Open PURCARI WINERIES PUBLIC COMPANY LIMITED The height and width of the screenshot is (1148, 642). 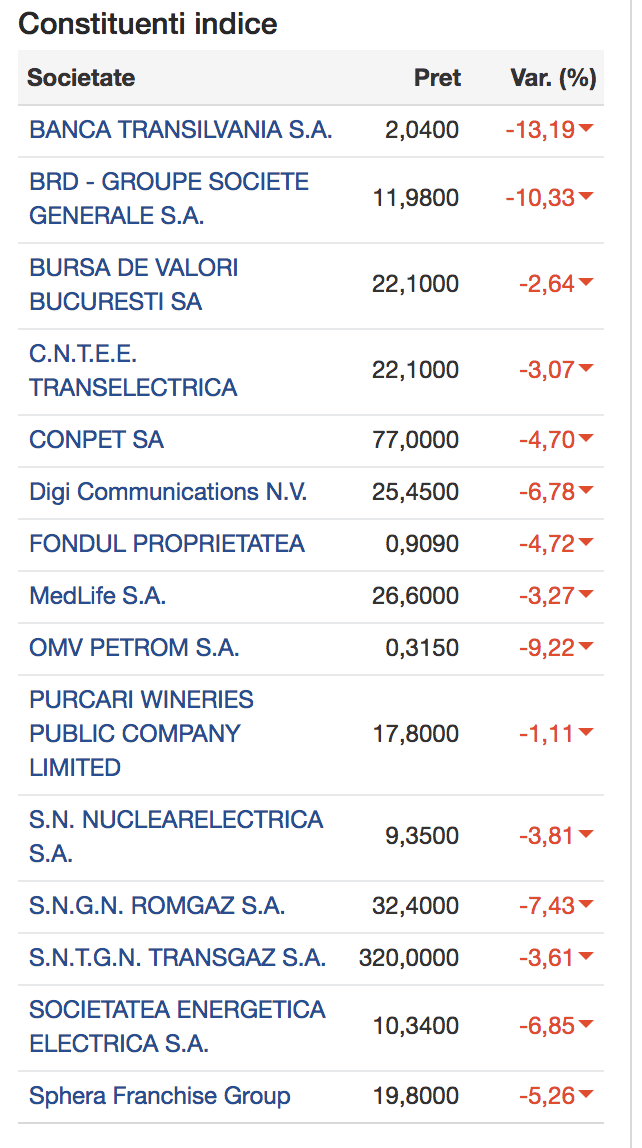(141, 734)
